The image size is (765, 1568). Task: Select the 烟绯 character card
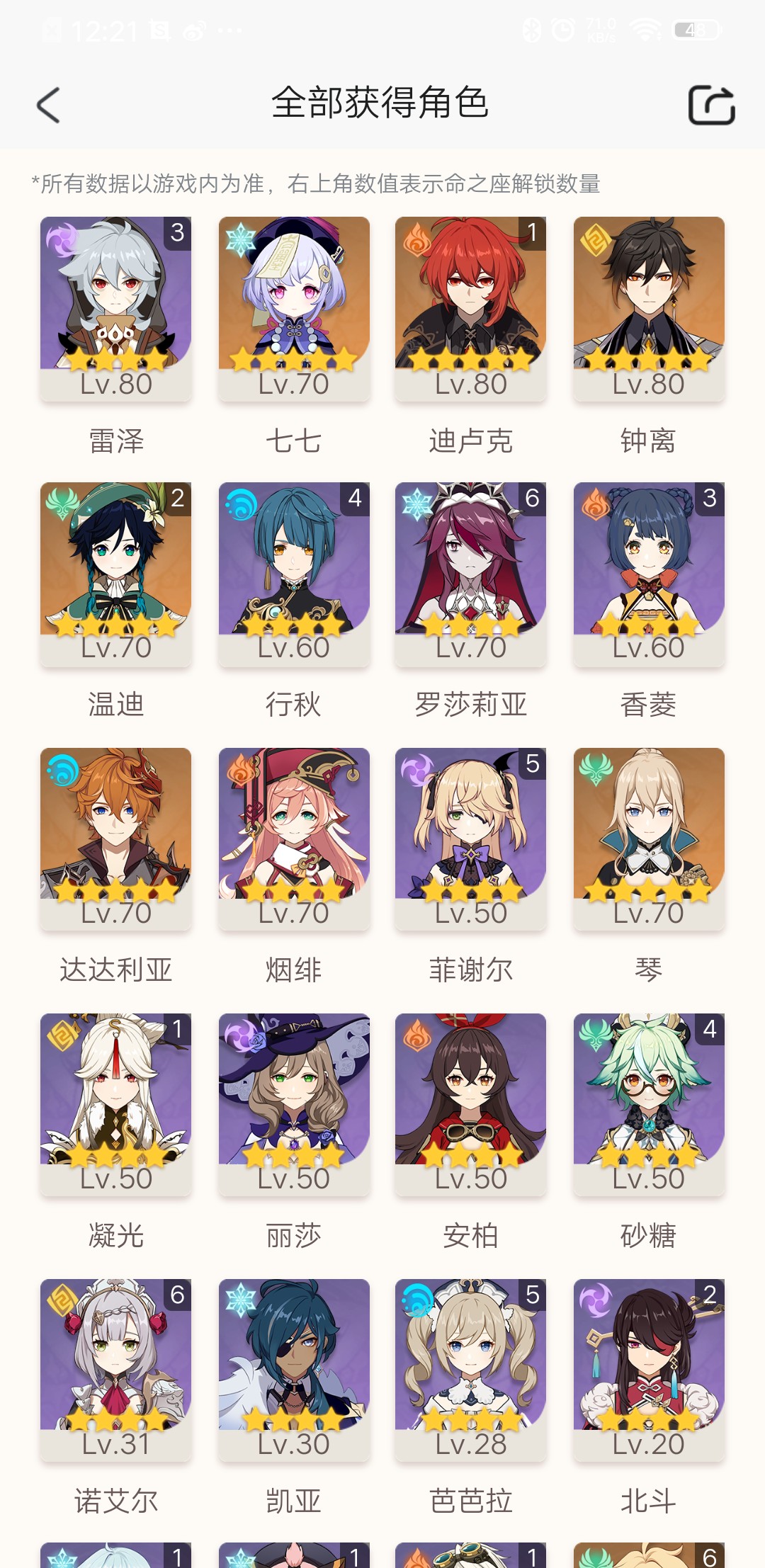(x=294, y=839)
